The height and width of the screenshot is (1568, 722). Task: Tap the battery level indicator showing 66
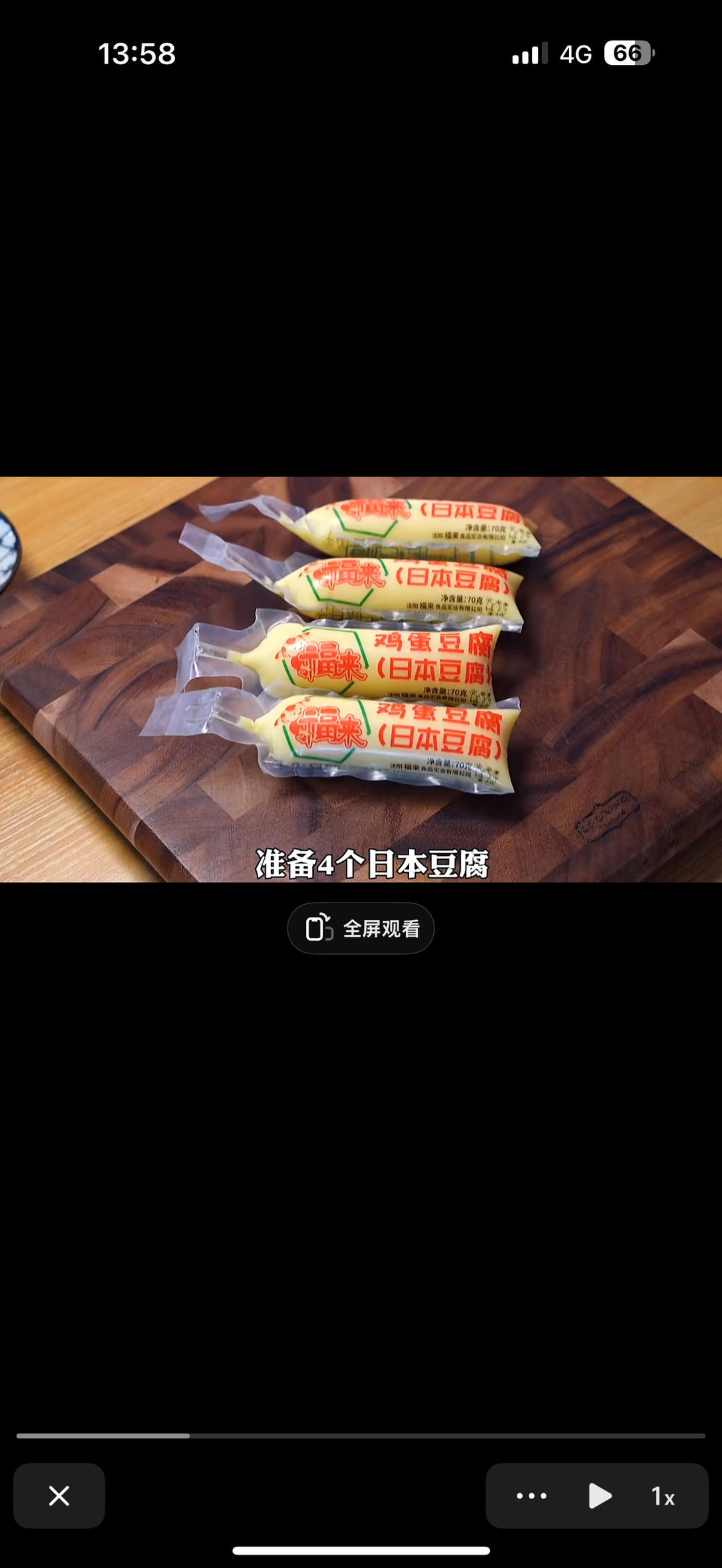[627, 52]
